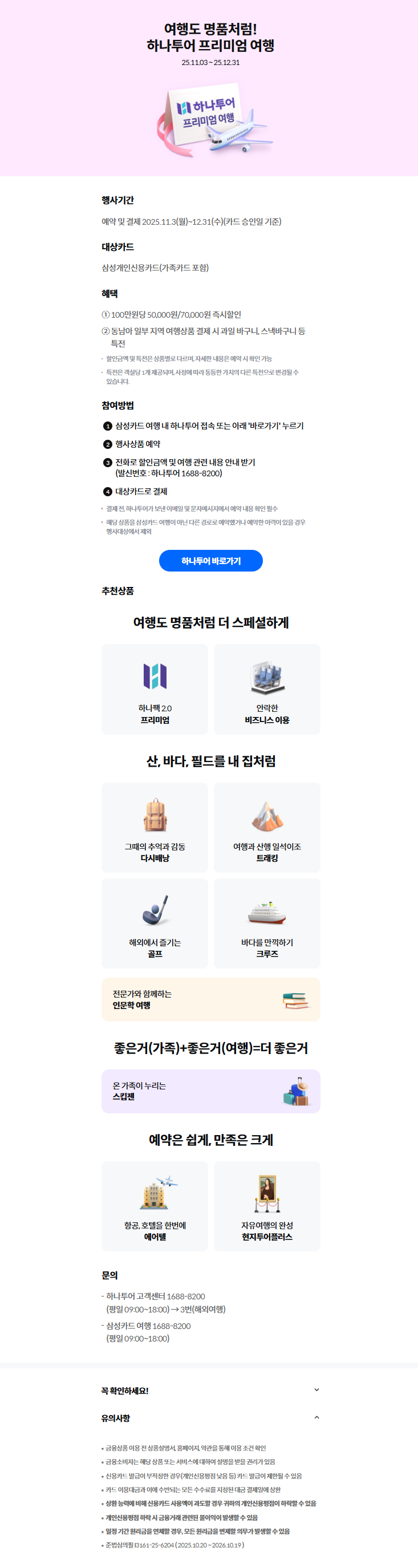418x1568 pixels.
Task: Open the 다시배낭 product card
Action: point(155,826)
